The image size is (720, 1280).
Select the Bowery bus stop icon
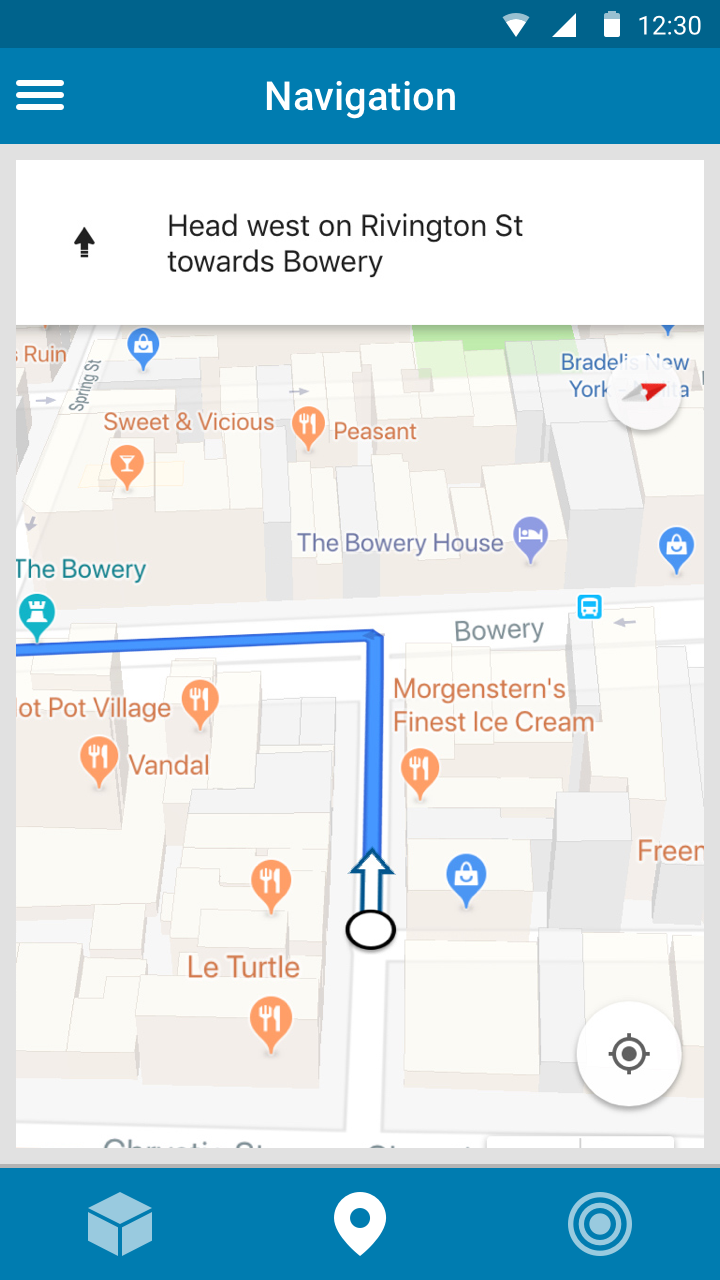[x=590, y=606]
